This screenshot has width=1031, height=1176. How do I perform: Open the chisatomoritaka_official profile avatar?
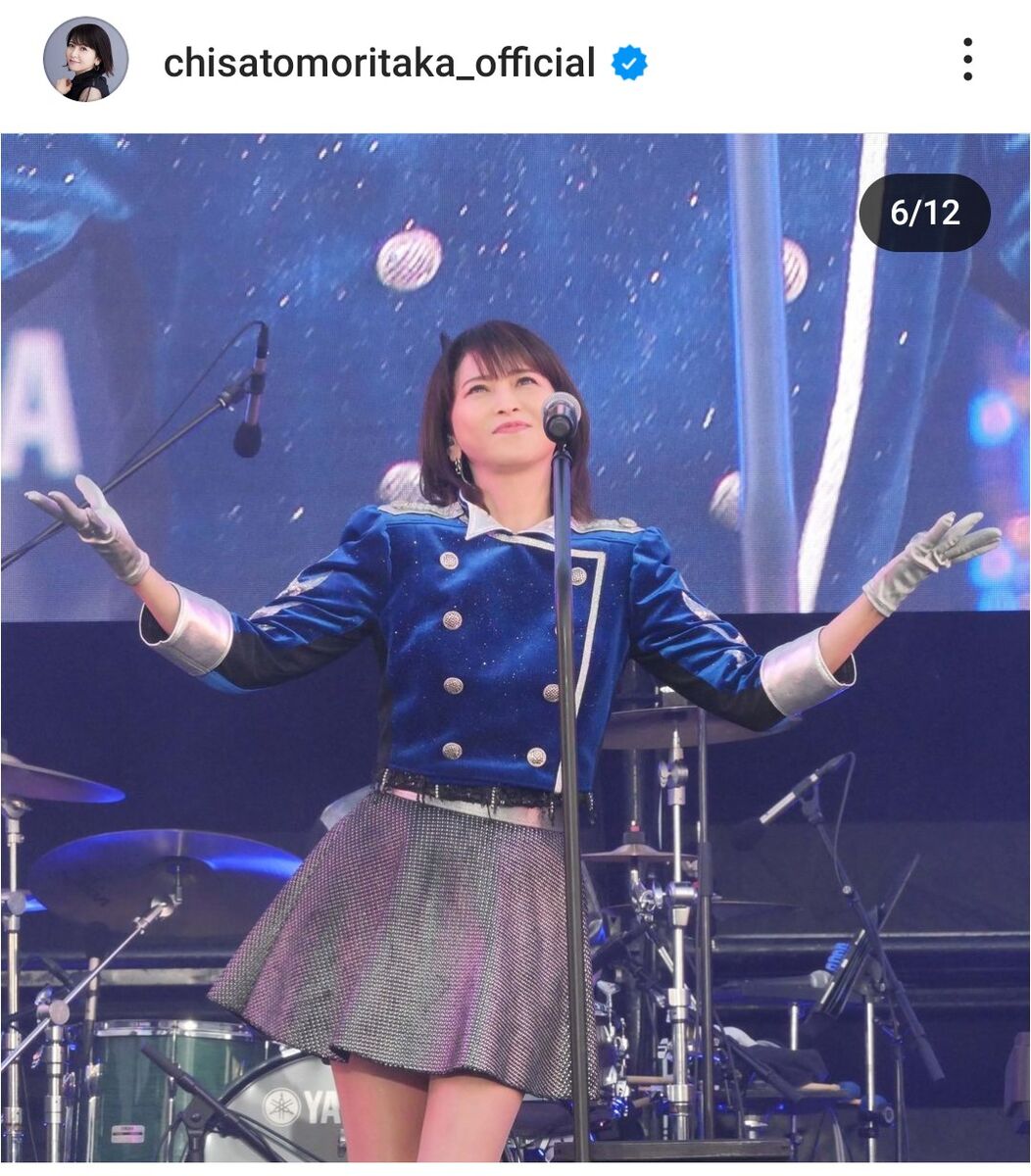point(85,60)
